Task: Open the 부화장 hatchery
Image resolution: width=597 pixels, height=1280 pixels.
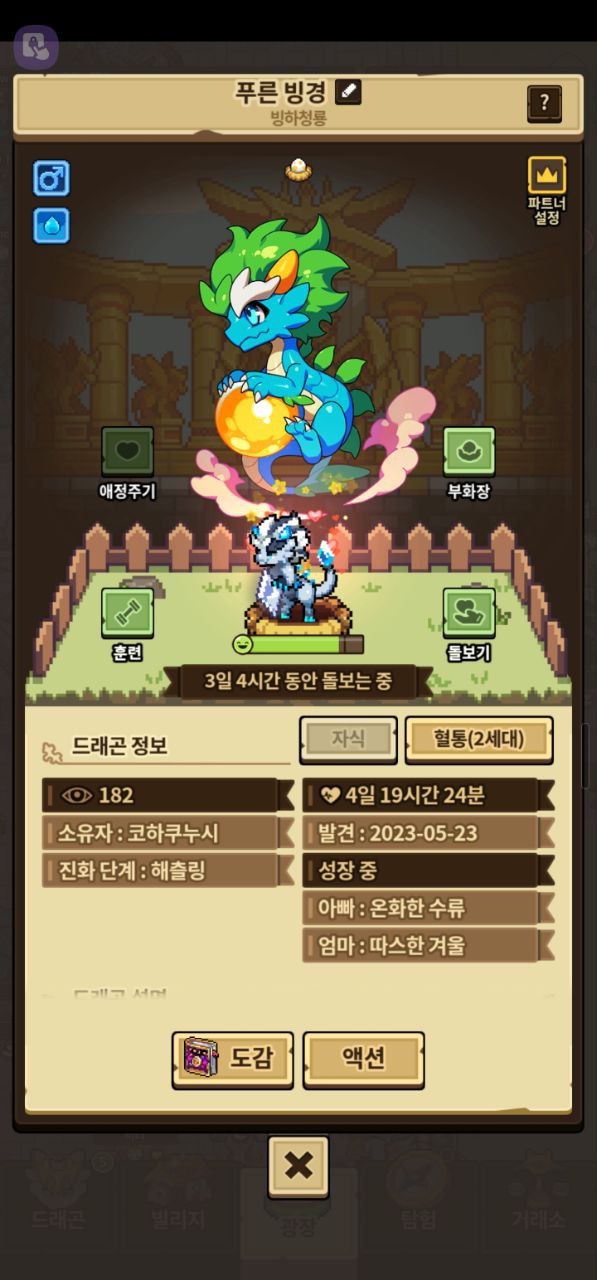Action: click(x=469, y=452)
